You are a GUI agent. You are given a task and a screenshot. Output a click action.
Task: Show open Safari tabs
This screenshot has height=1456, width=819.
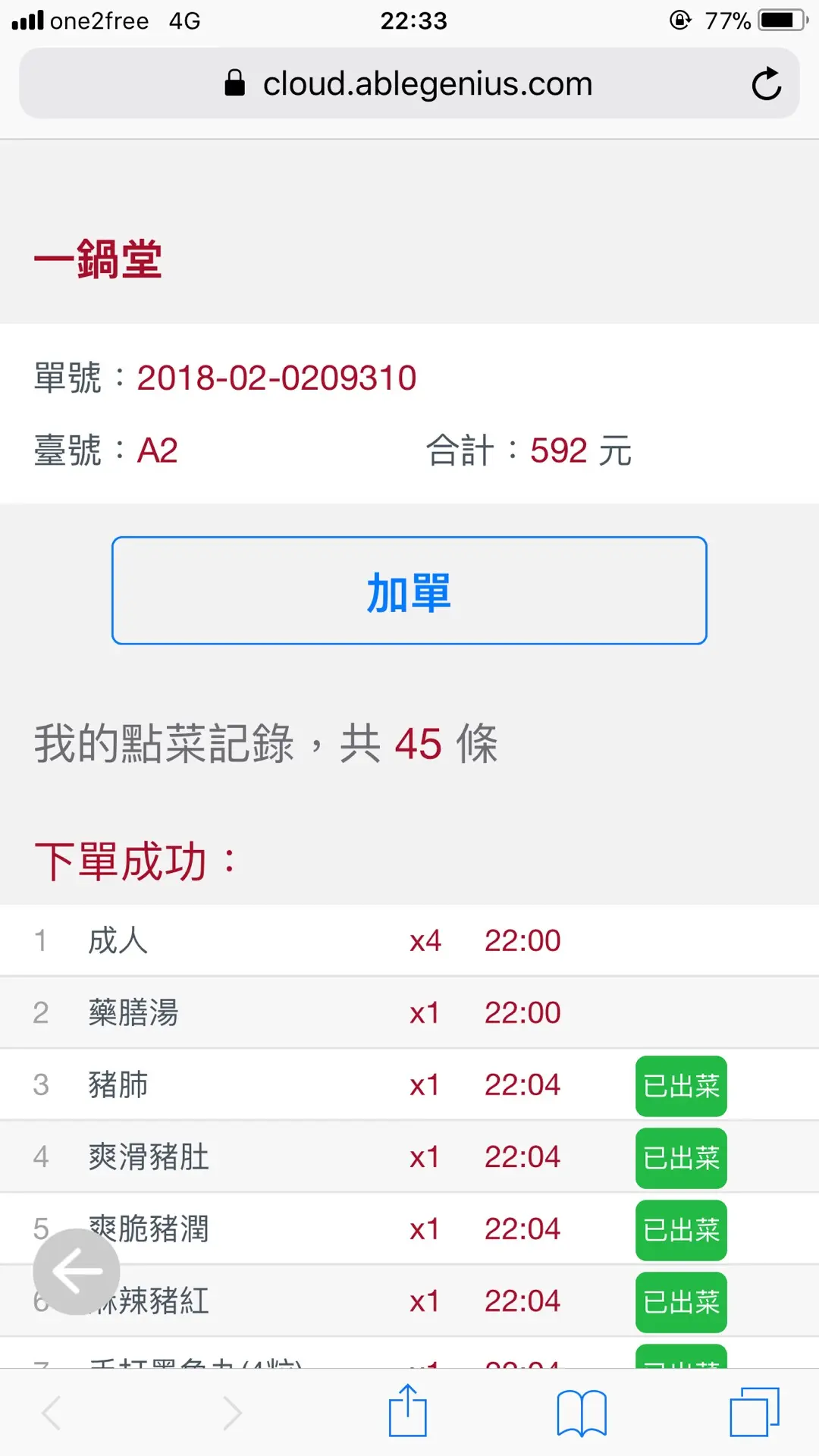[x=754, y=1411]
